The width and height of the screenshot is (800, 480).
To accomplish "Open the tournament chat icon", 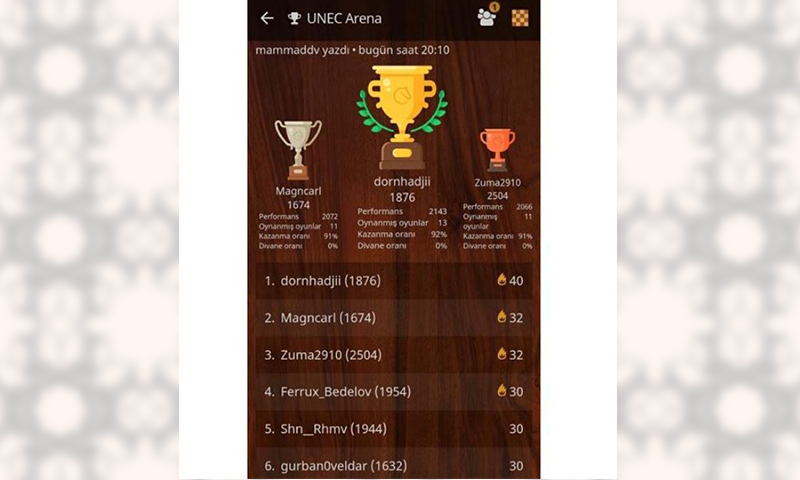I will 487,17.
